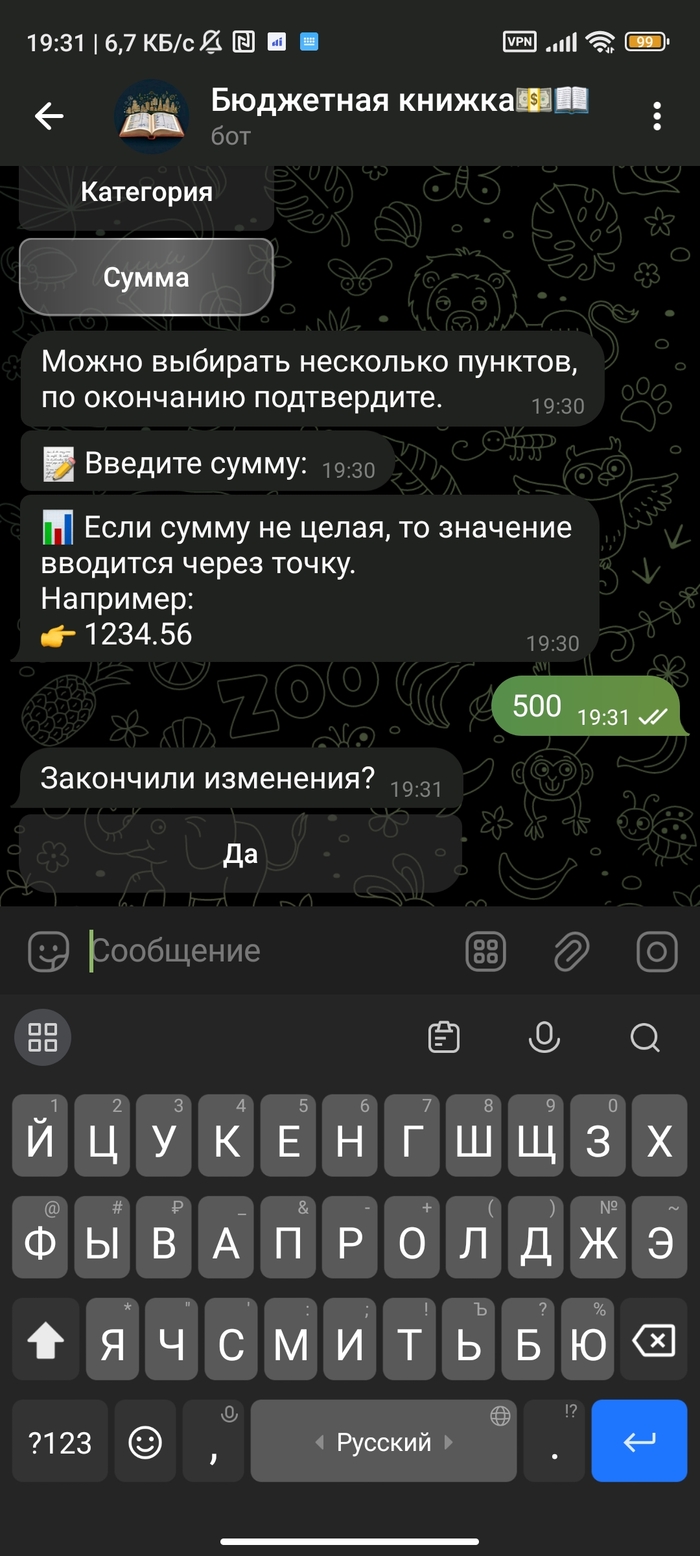The height and width of the screenshot is (1556, 700).
Task: Confirm with the Да button
Action: pyautogui.click(x=240, y=854)
